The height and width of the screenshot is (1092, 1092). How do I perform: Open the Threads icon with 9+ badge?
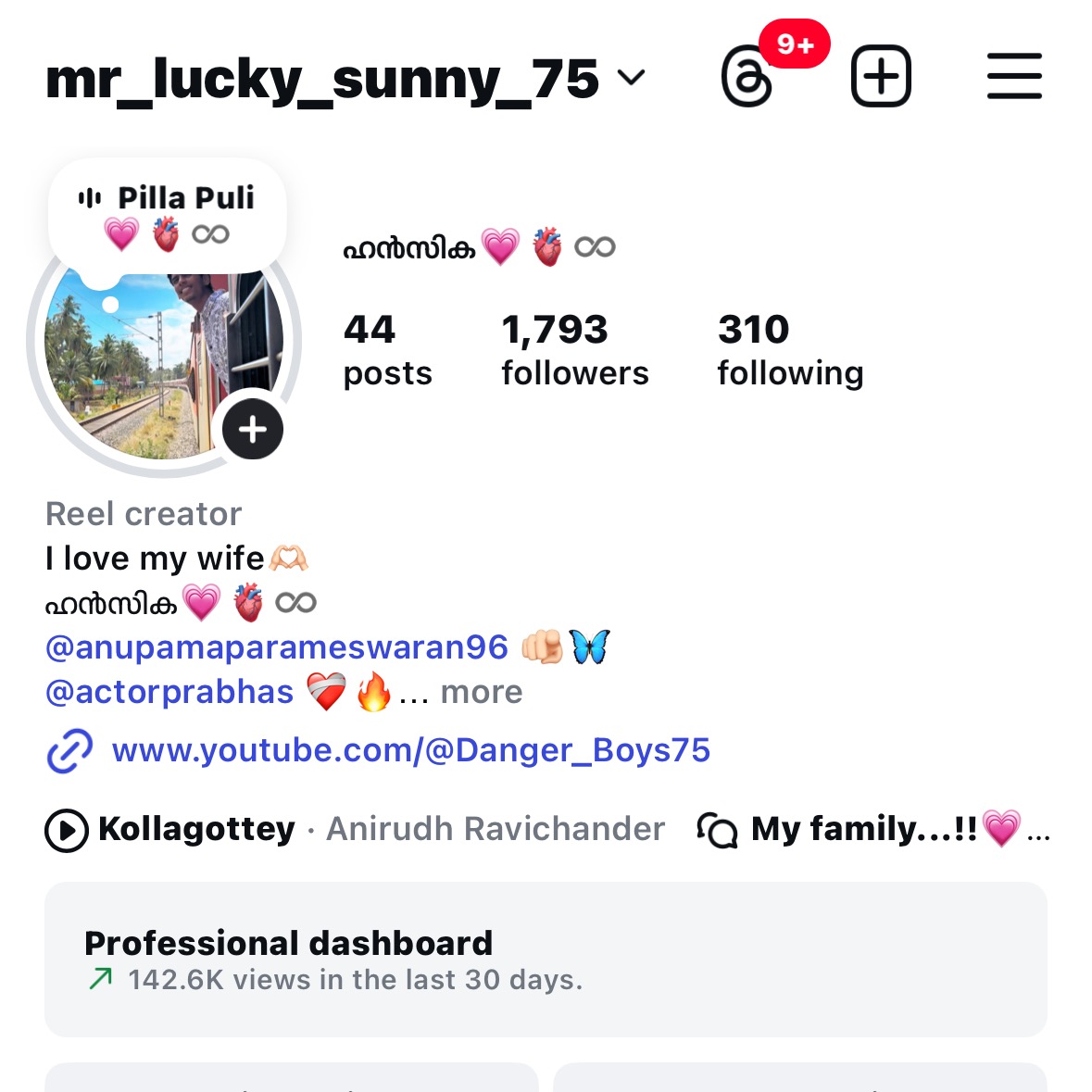(x=747, y=78)
